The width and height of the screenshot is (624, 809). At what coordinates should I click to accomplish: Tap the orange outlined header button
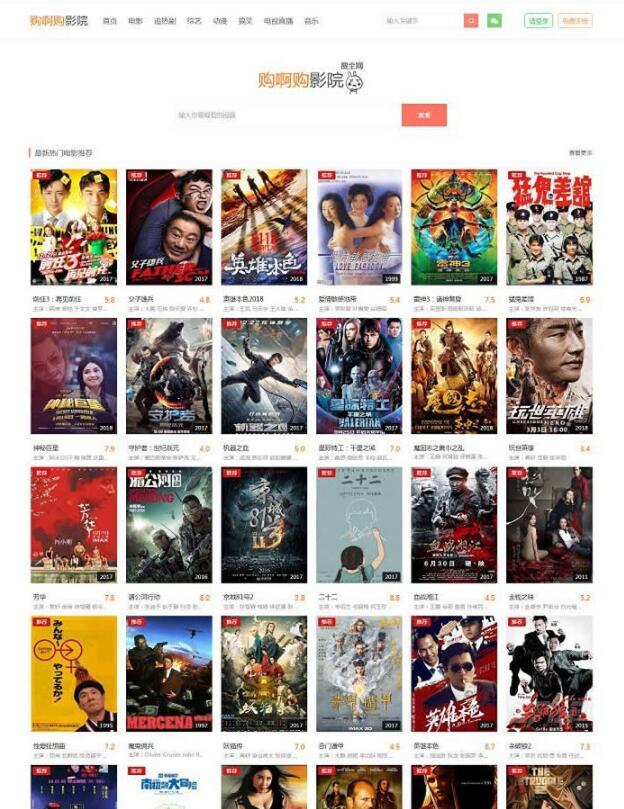tap(575, 20)
